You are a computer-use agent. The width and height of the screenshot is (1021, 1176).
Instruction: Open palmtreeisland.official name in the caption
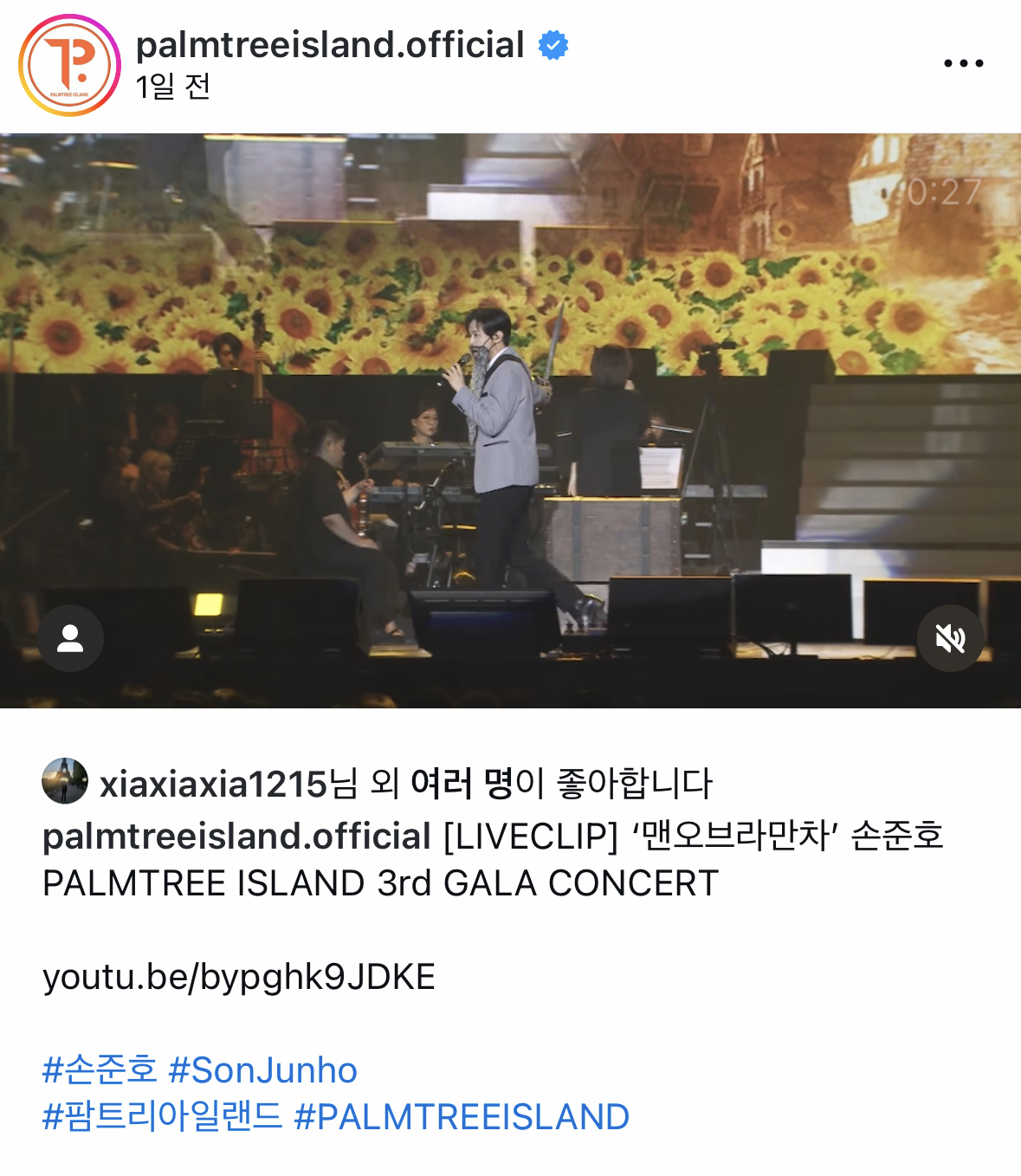(x=236, y=837)
